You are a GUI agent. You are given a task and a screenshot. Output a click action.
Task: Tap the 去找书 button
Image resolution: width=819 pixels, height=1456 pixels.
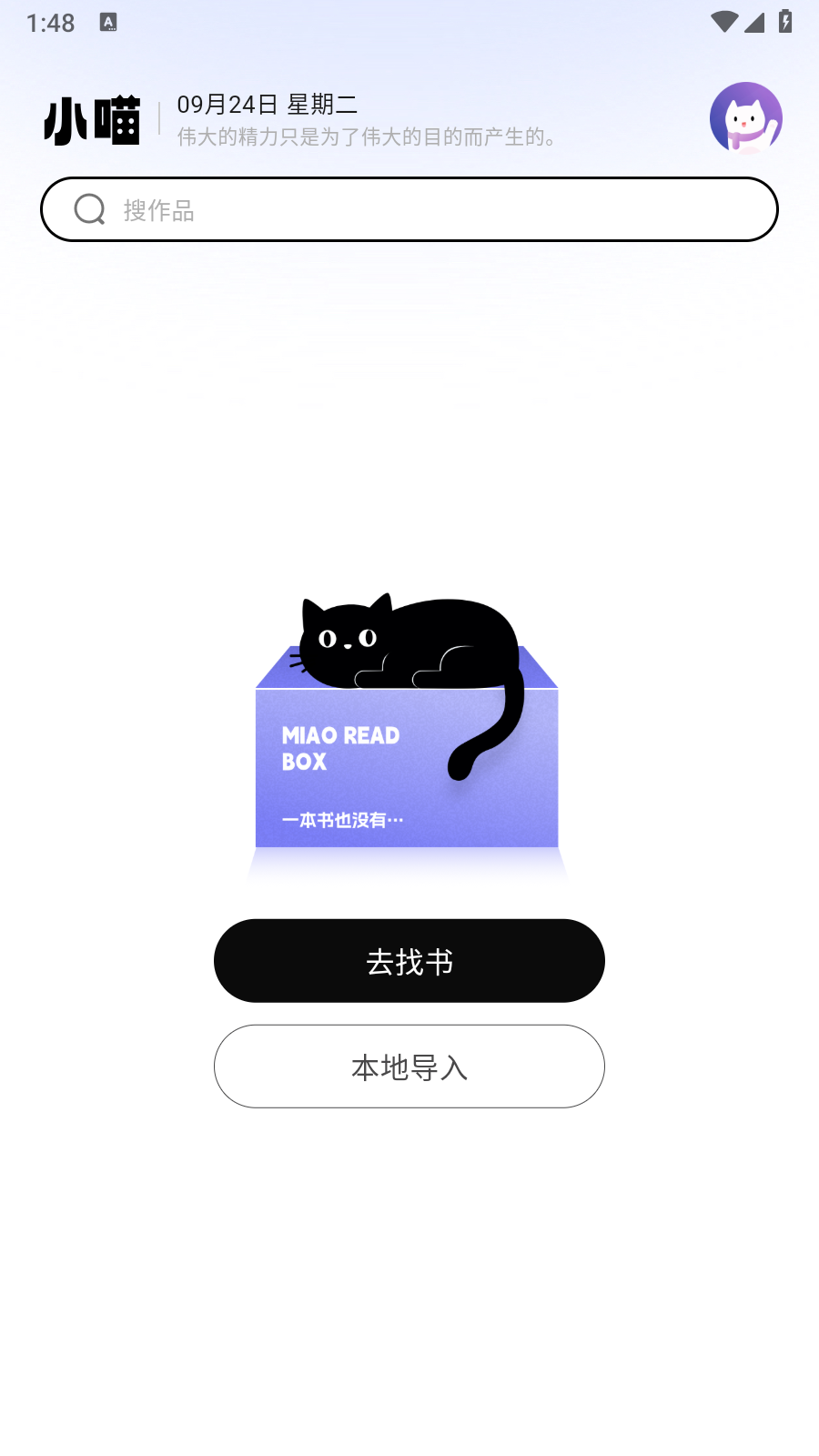pyautogui.click(x=409, y=961)
